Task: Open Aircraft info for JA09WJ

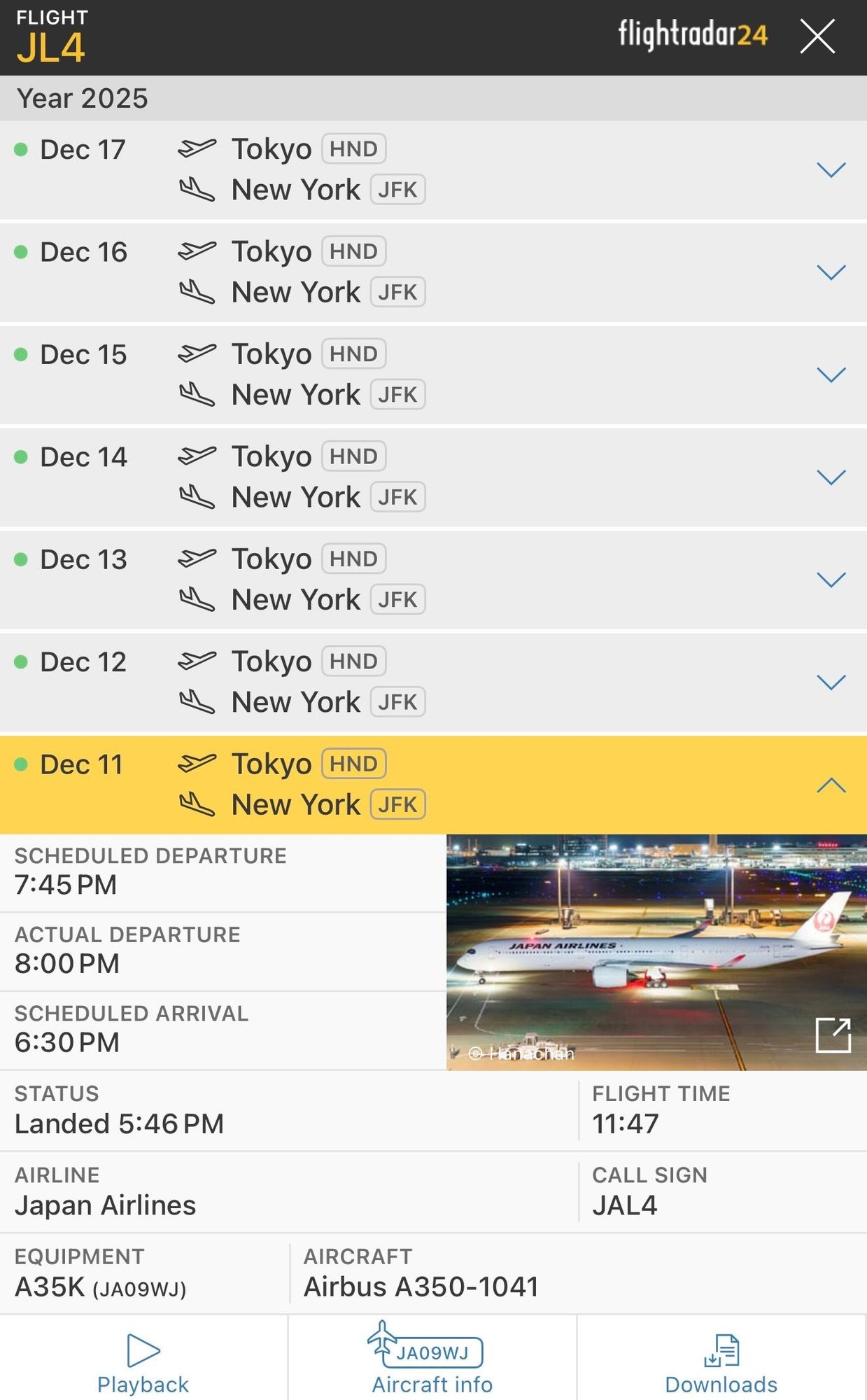Action: [432, 1358]
